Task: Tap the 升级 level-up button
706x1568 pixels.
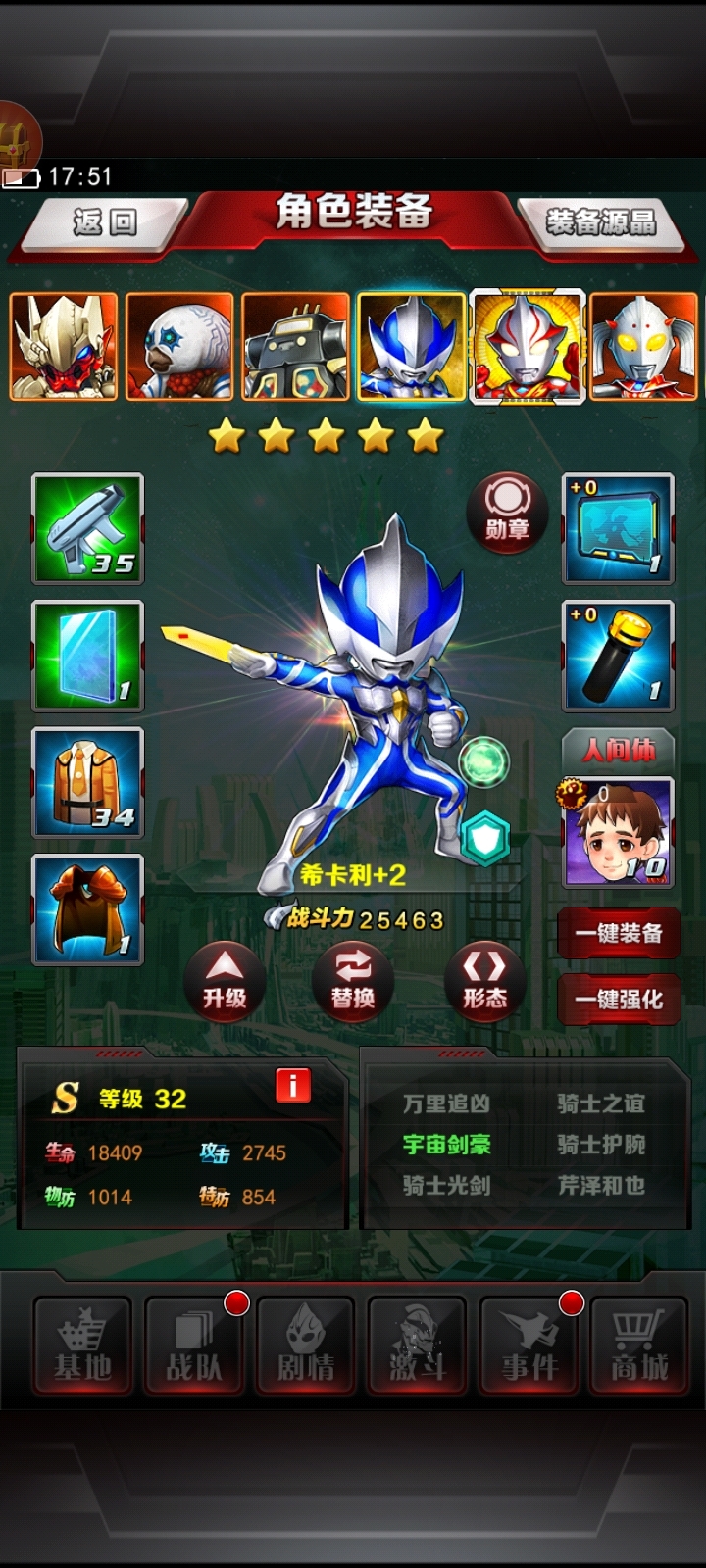Action: click(x=225, y=980)
